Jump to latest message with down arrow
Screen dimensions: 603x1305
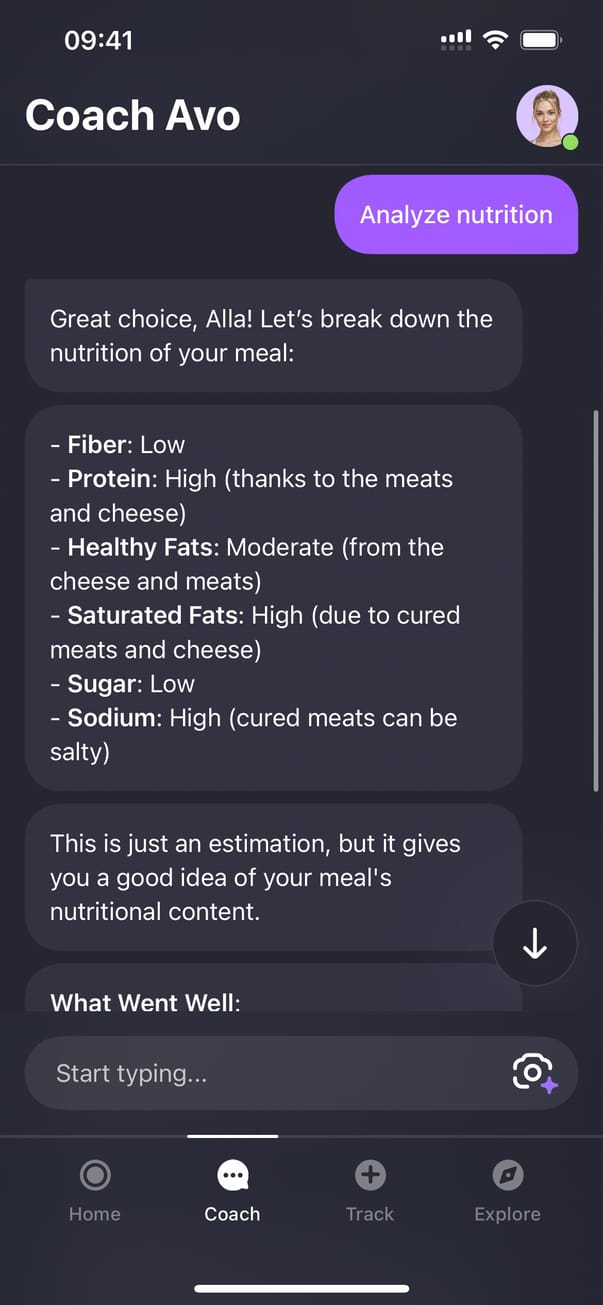535,943
